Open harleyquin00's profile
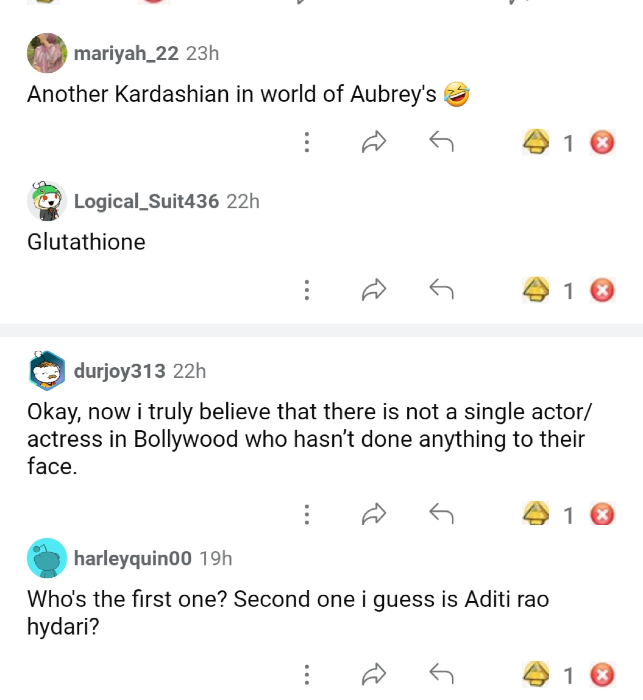The image size is (643, 700). tap(132, 558)
